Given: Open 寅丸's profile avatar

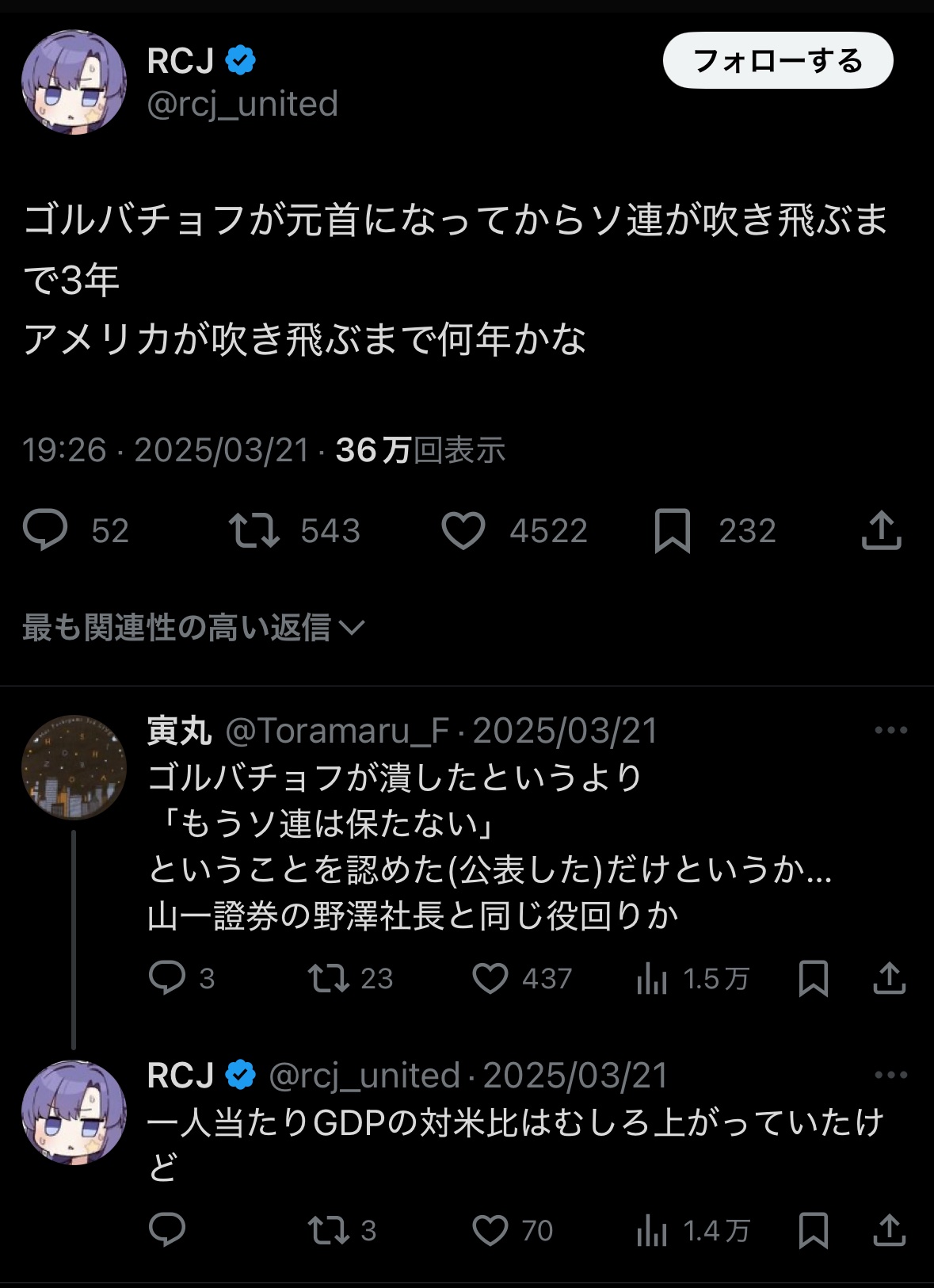Looking at the screenshot, I should point(74,767).
